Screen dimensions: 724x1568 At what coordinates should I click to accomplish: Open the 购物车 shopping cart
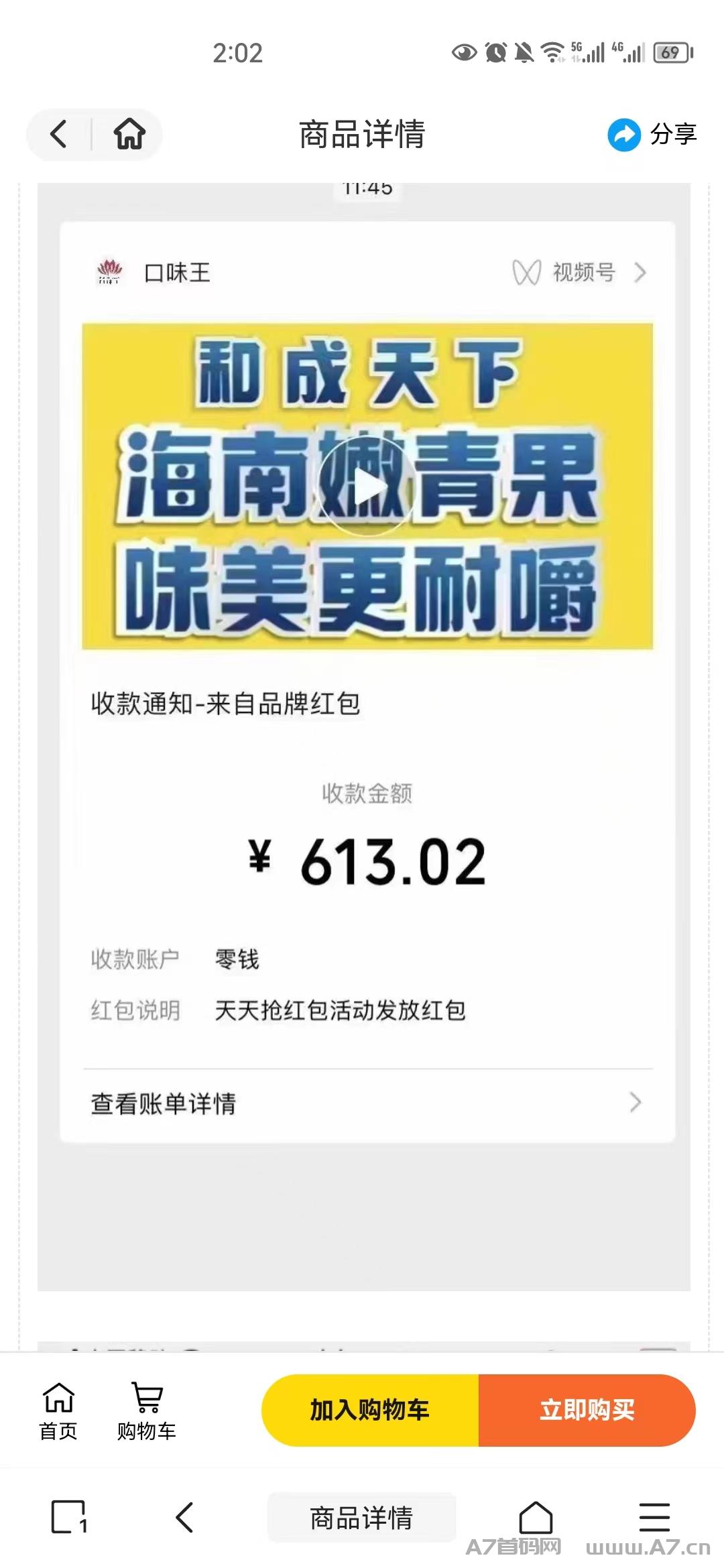(146, 1410)
